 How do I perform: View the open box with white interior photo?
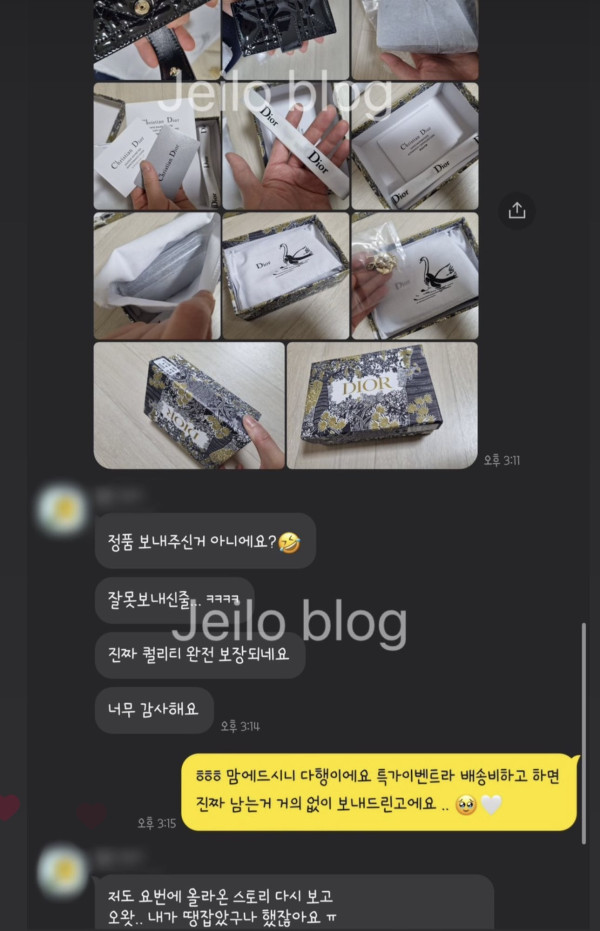pyautogui.click(x=414, y=145)
